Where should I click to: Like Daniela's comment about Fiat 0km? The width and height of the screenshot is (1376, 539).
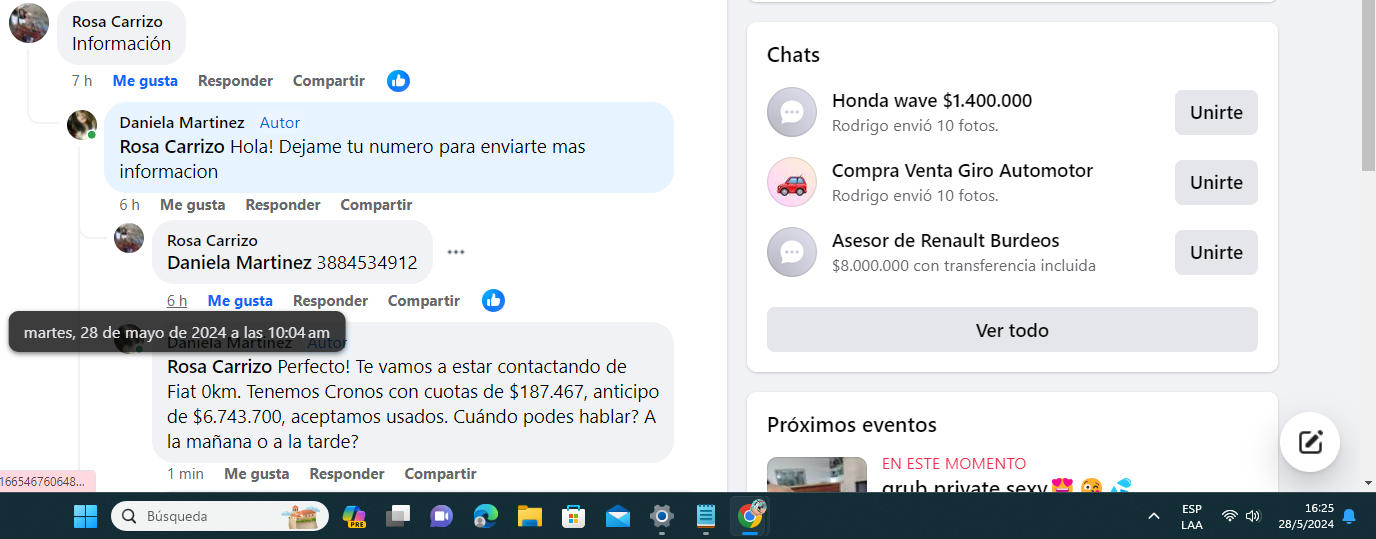coord(256,474)
